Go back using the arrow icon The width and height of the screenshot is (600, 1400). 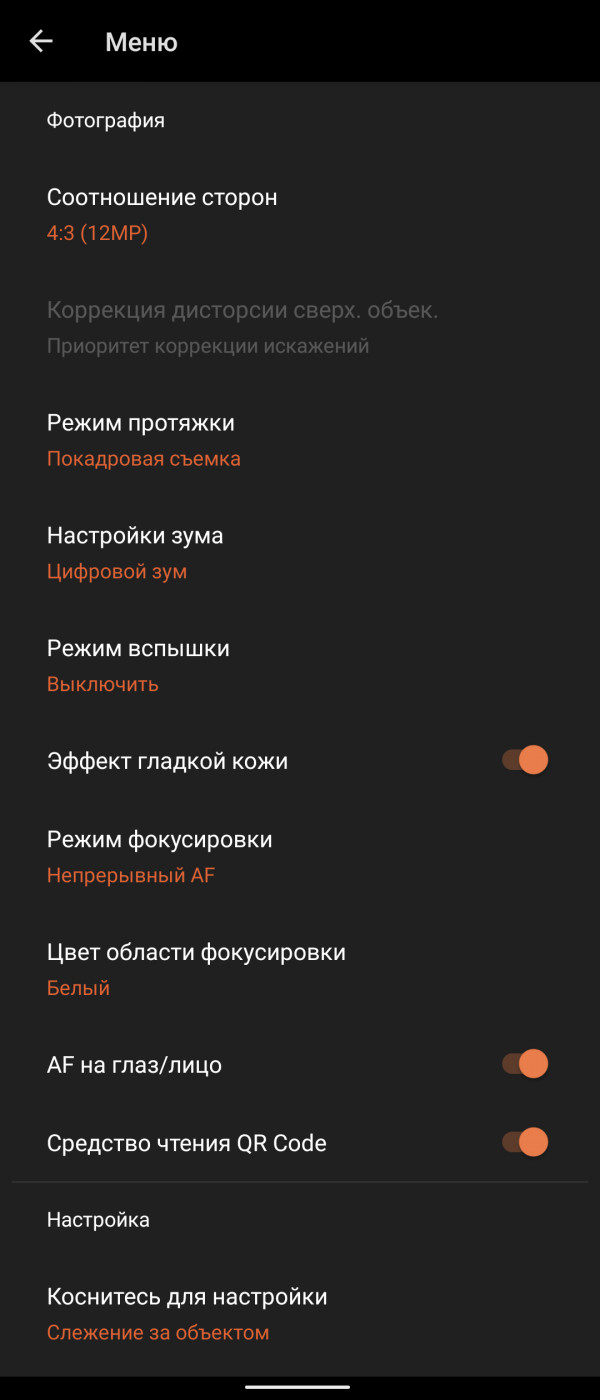[x=41, y=41]
